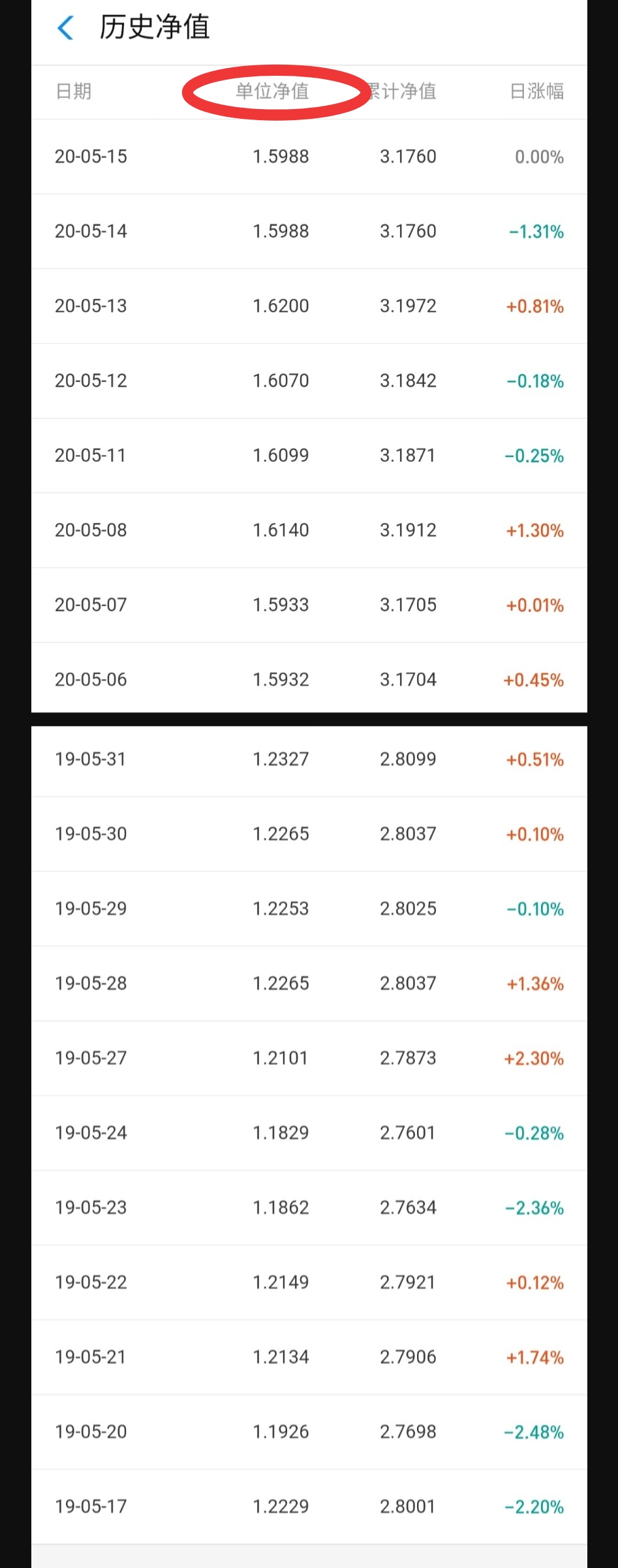
Task: Select the 累计净值 column header
Action: (403, 91)
